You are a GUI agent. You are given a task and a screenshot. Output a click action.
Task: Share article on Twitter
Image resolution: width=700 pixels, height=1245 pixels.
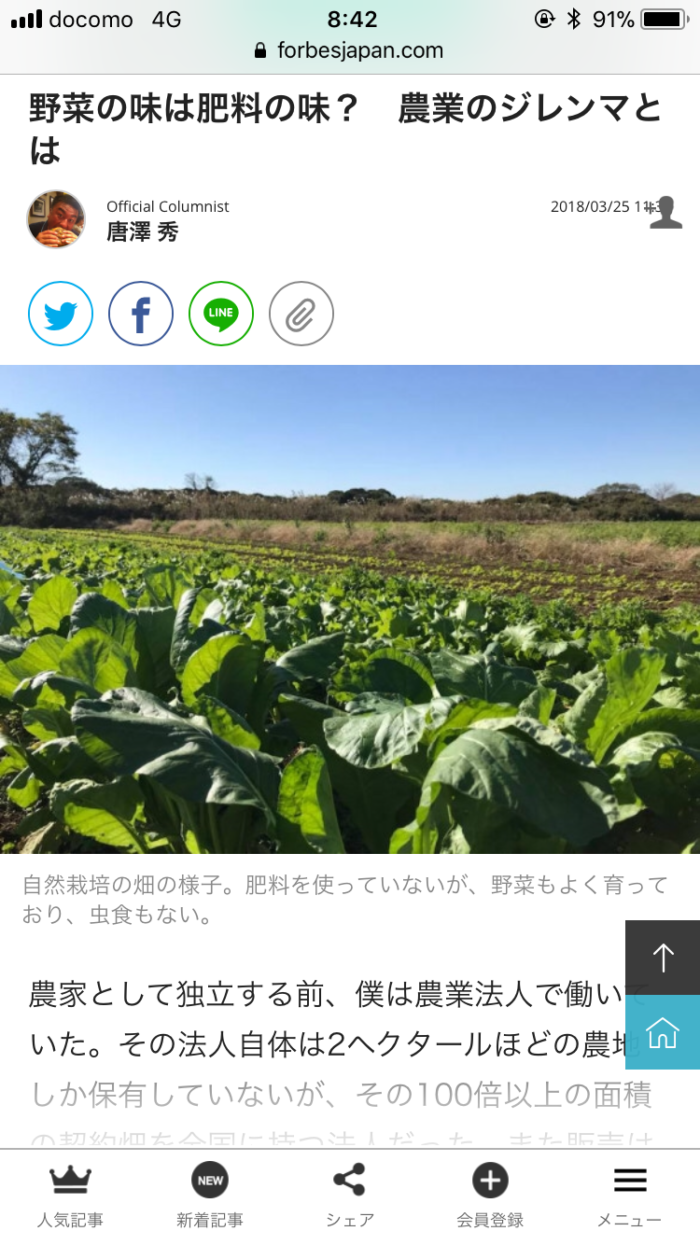coord(61,314)
